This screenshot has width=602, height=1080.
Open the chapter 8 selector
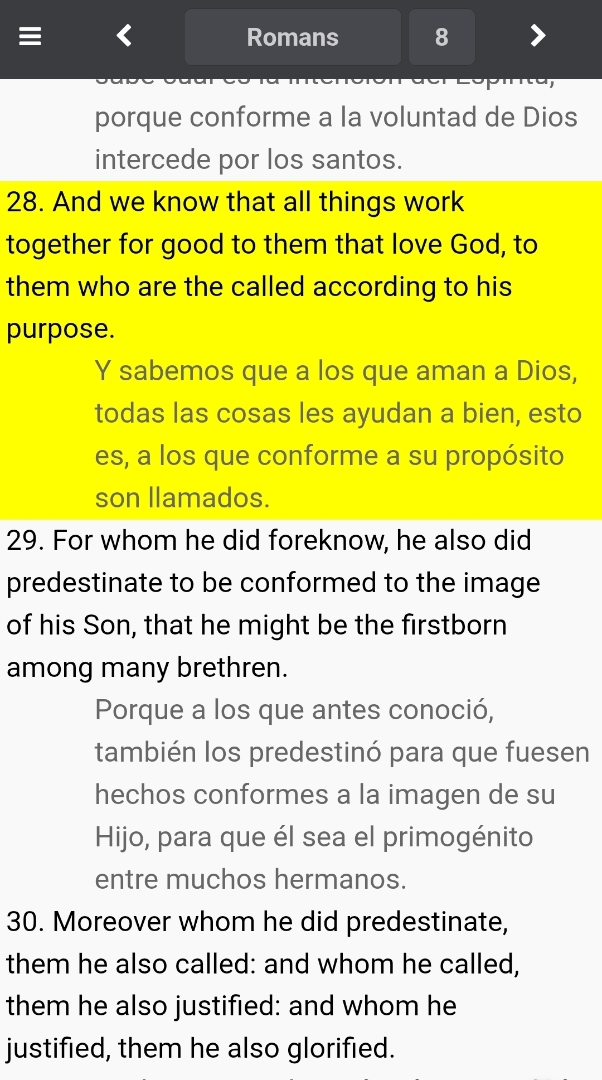[441, 37]
